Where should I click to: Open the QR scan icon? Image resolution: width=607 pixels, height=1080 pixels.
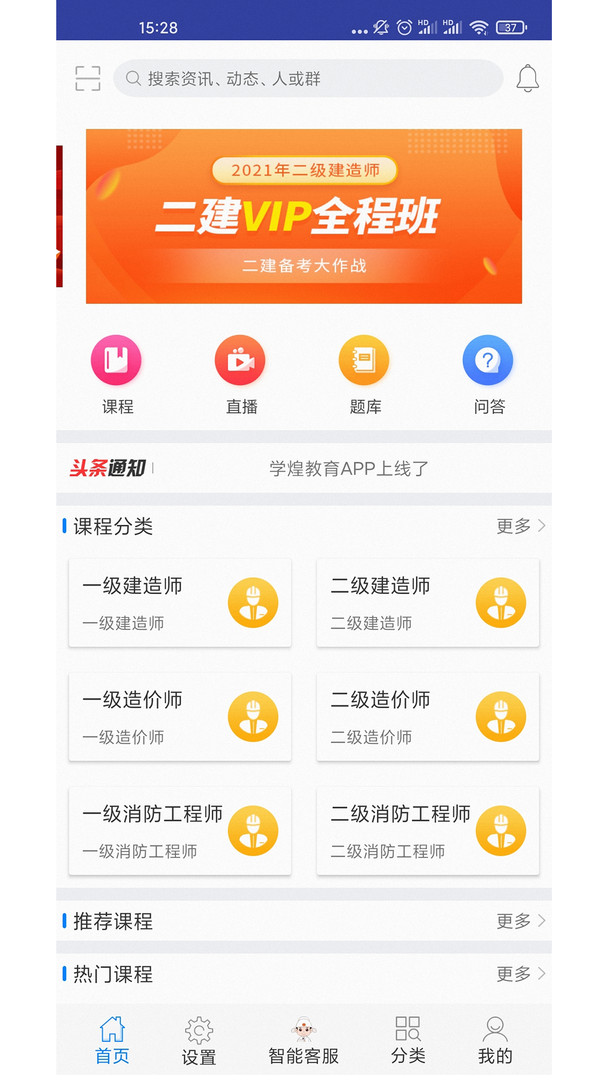pos(88,79)
